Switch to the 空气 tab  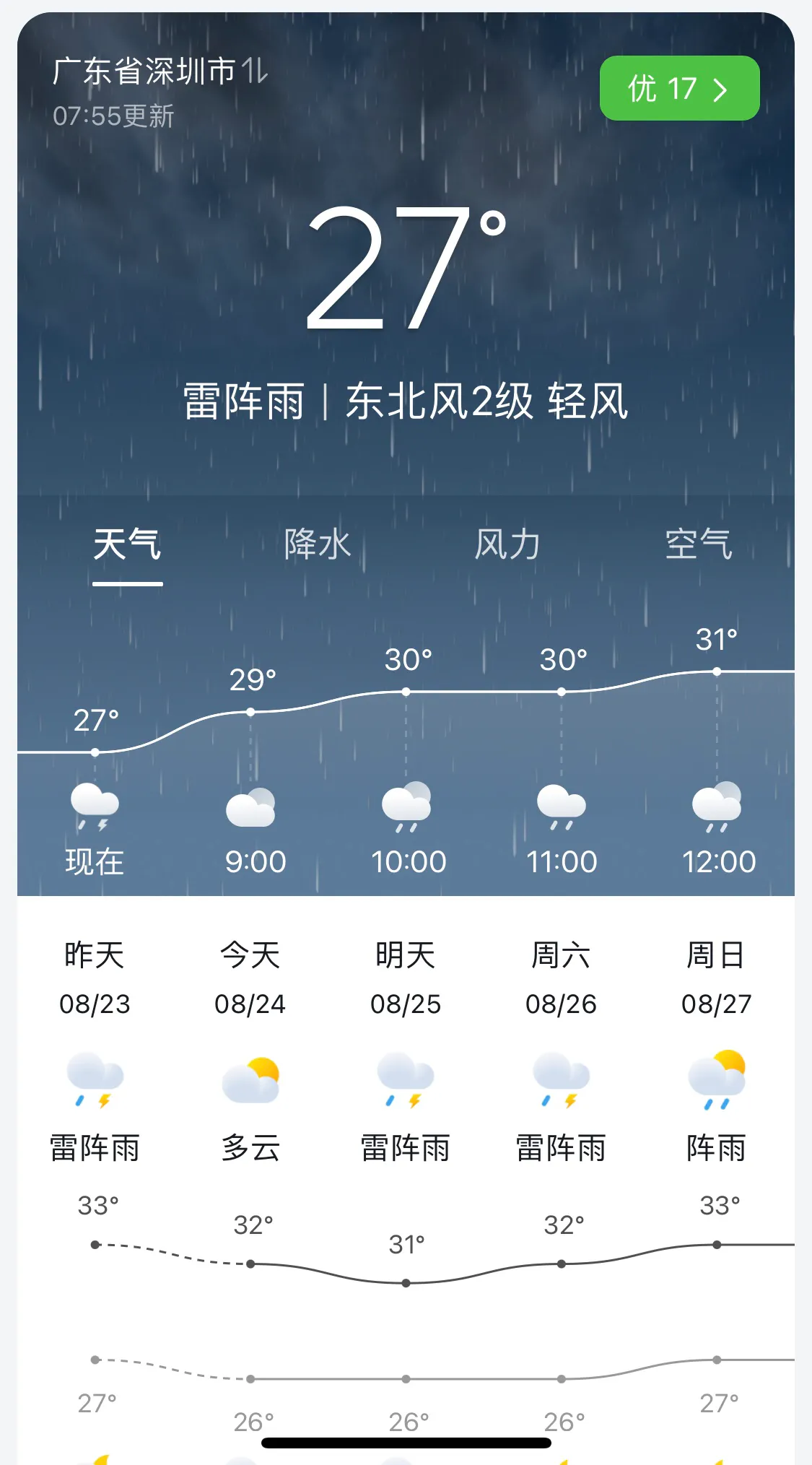[x=698, y=544]
